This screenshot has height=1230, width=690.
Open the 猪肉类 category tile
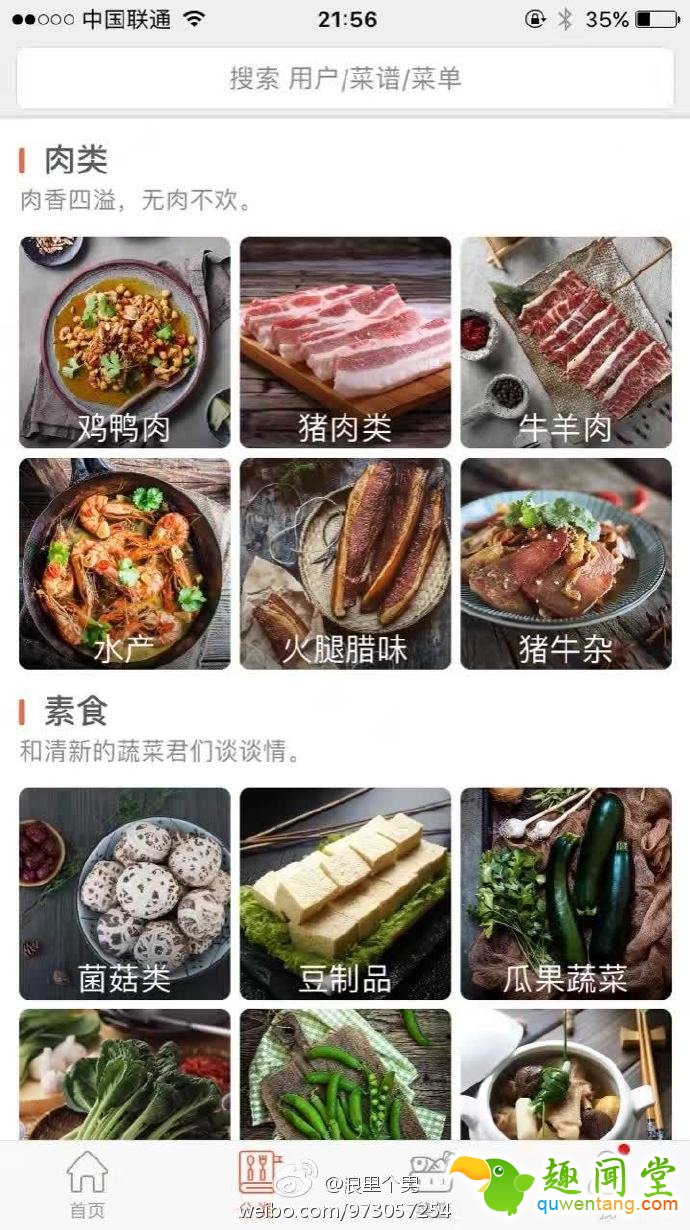(x=345, y=342)
